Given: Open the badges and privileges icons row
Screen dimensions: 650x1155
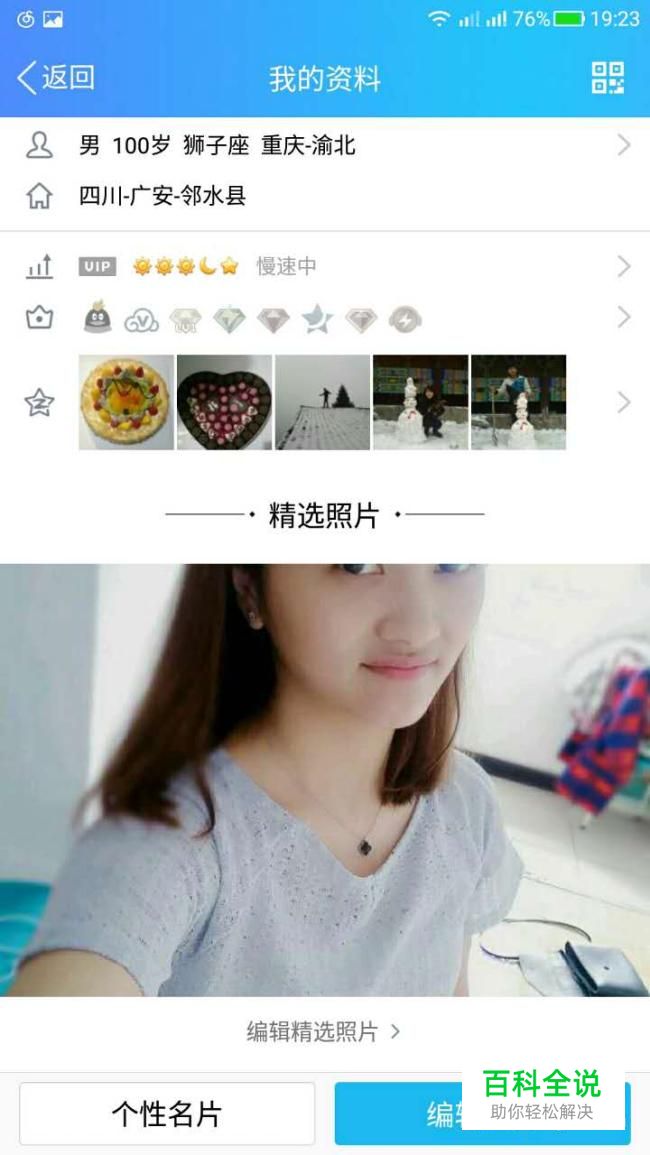Looking at the screenshot, I should (x=325, y=318).
